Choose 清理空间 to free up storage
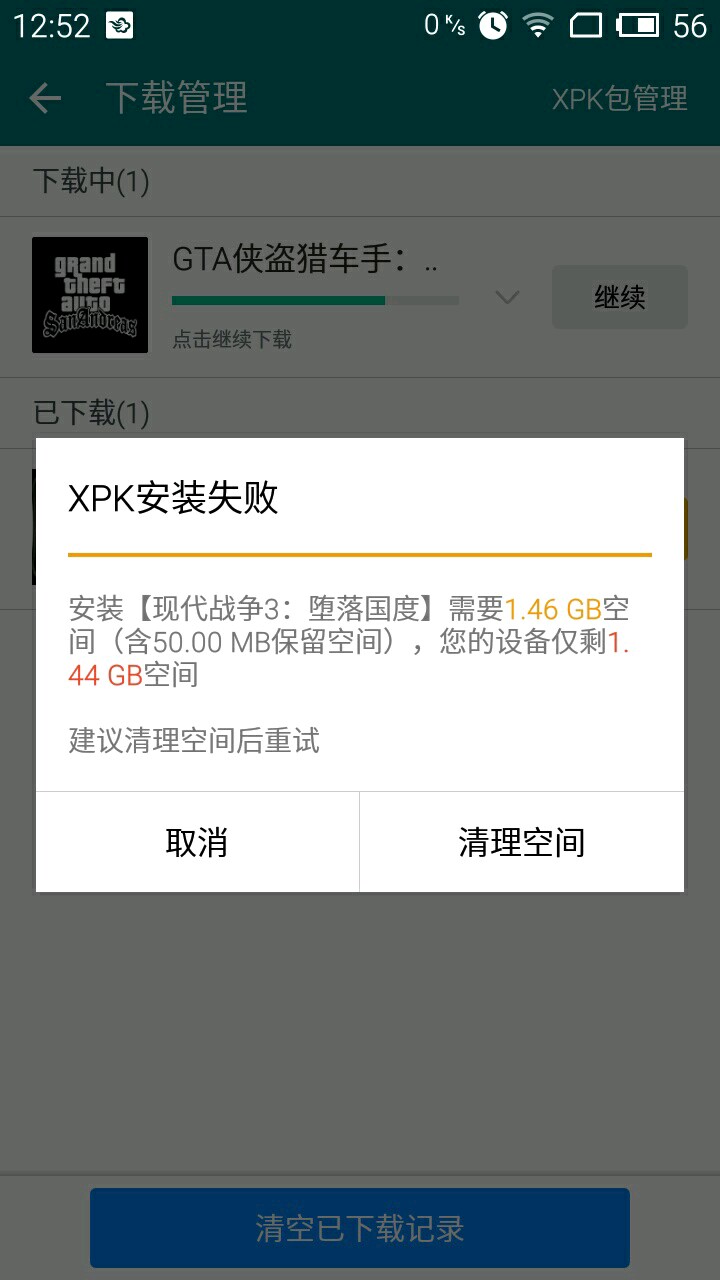 (521, 842)
